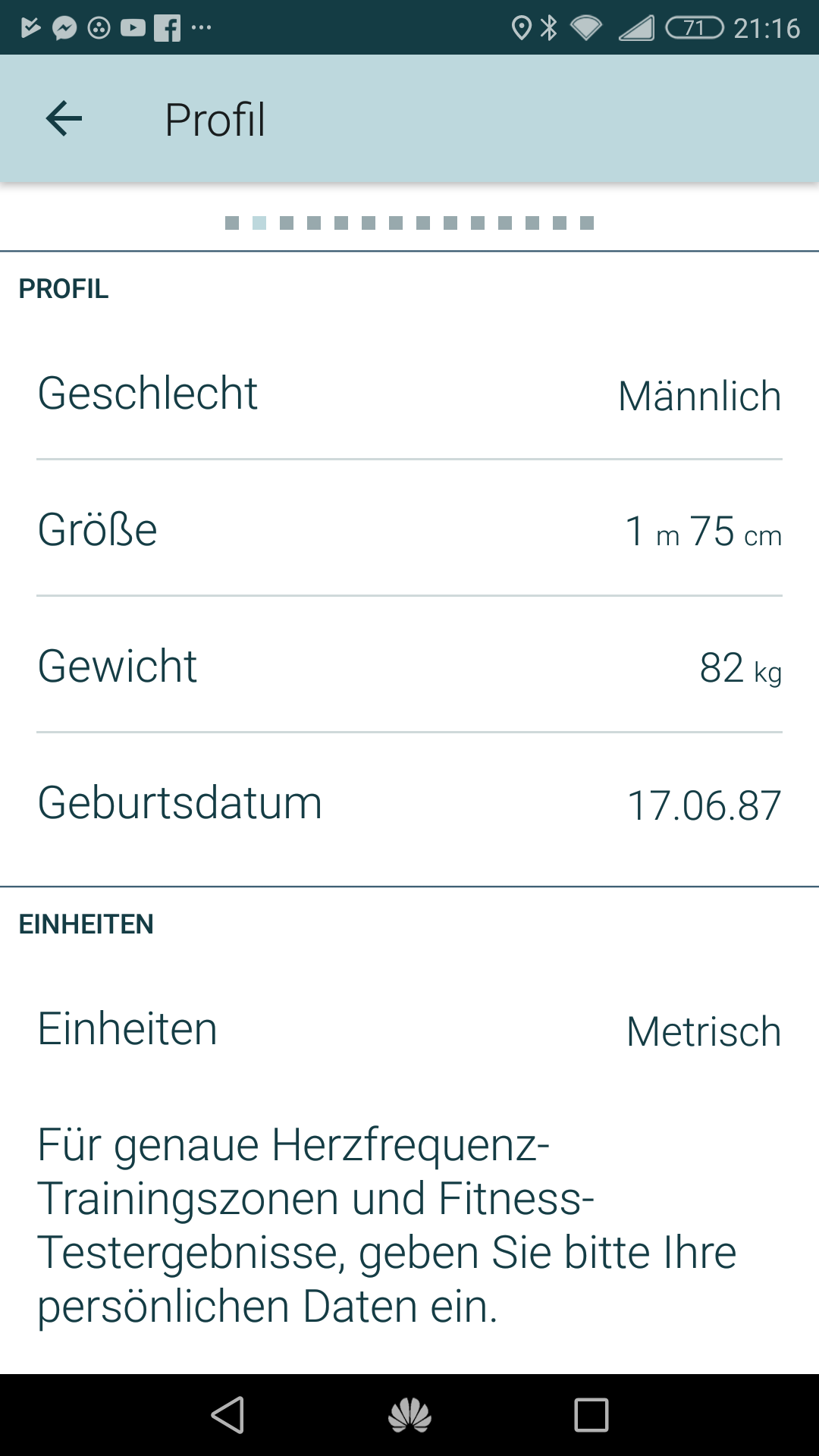Open the Geschlecht setting row
819x1456 pixels.
coord(409,393)
